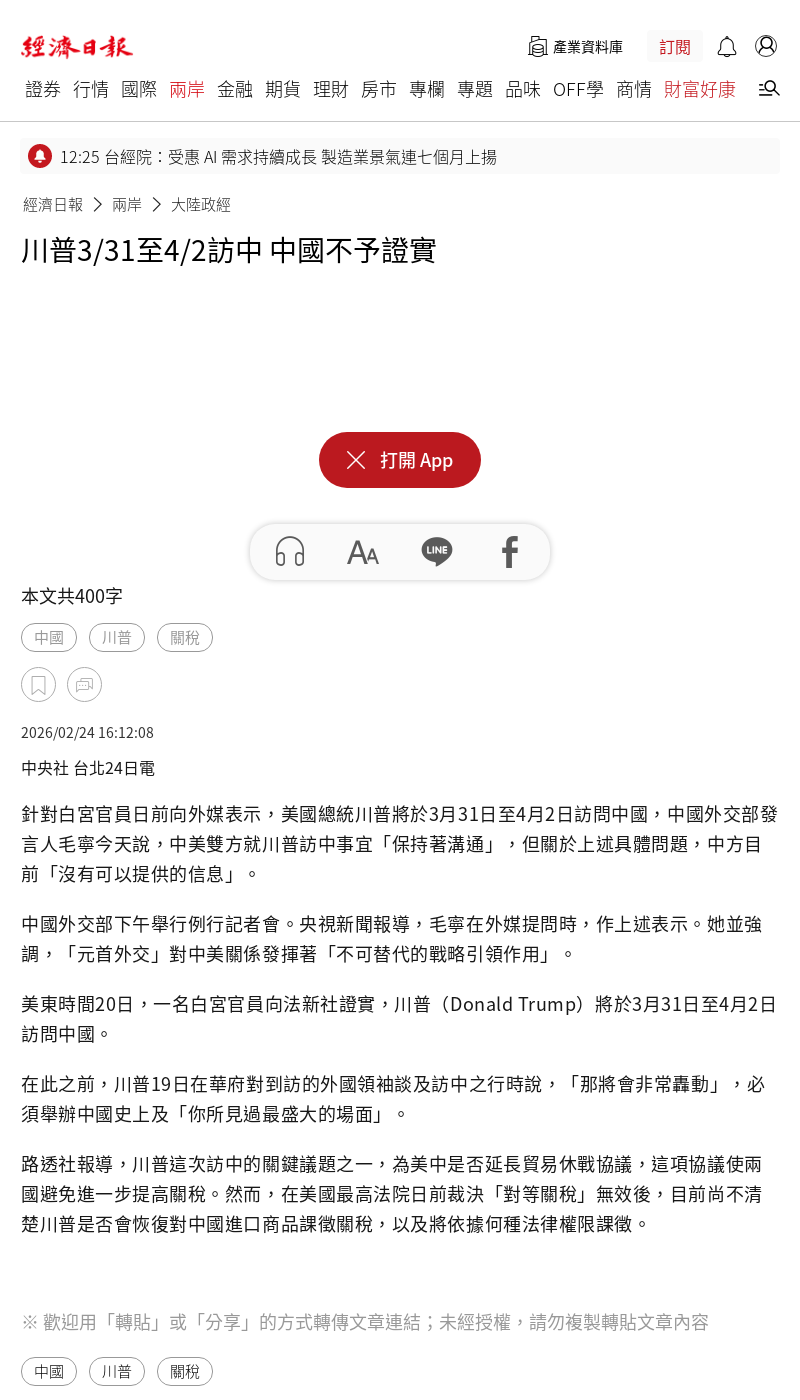Go to 大陸政經 breadcrumb link
This screenshot has width=800, height=1400.
point(201,205)
